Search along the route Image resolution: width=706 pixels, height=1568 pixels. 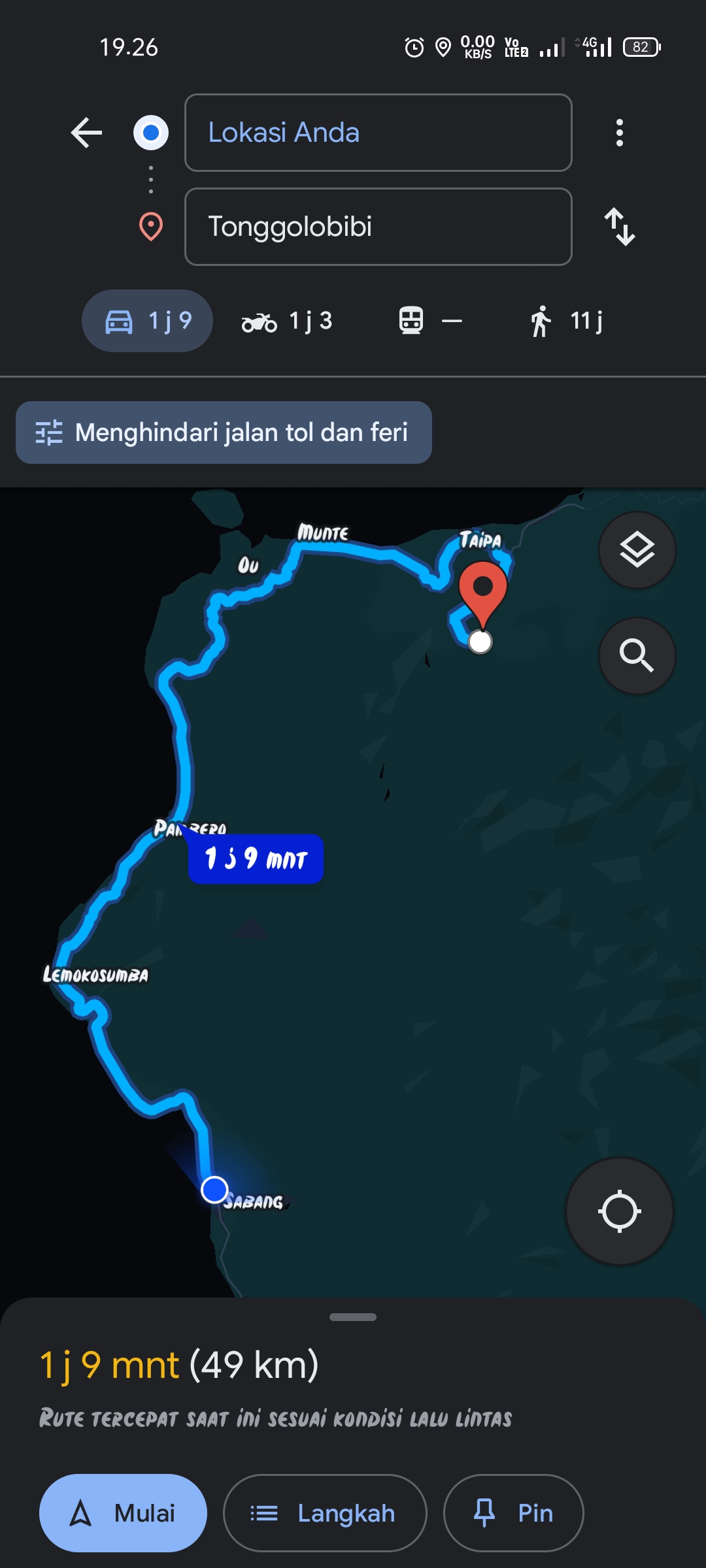(x=637, y=655)
